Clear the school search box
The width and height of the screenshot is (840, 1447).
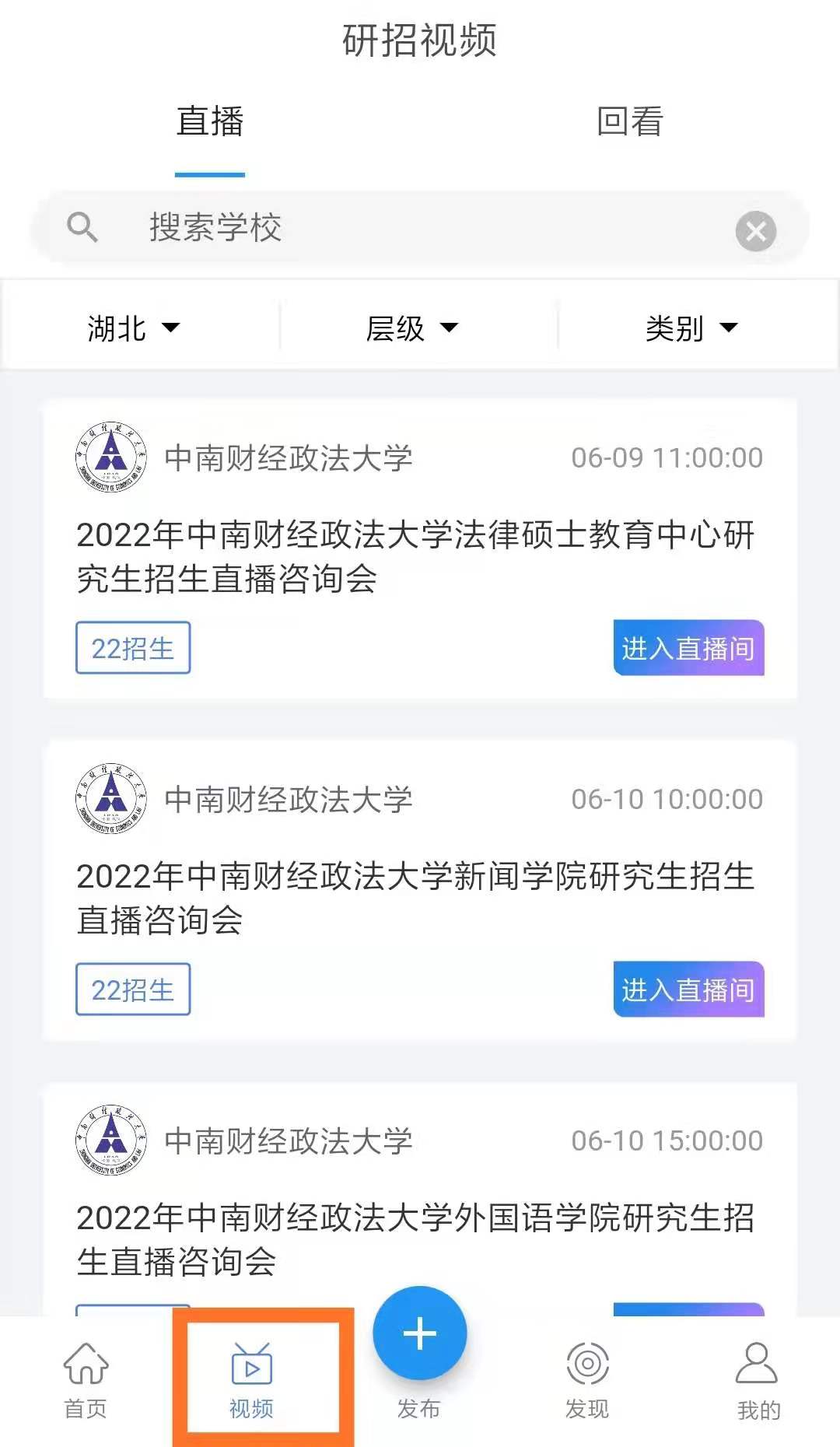click(x=755, y=231)
